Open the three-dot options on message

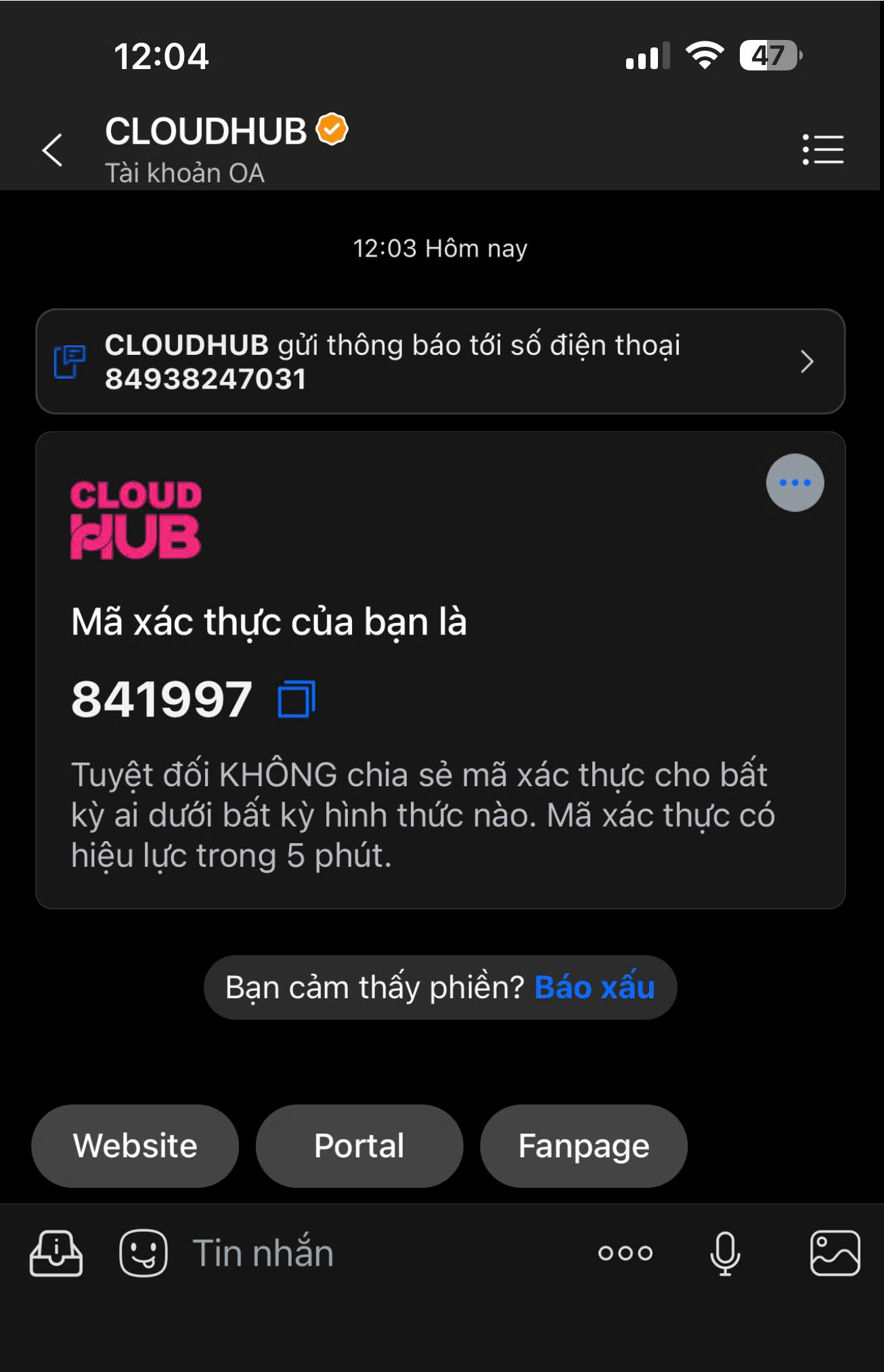[x=795, y=483]
